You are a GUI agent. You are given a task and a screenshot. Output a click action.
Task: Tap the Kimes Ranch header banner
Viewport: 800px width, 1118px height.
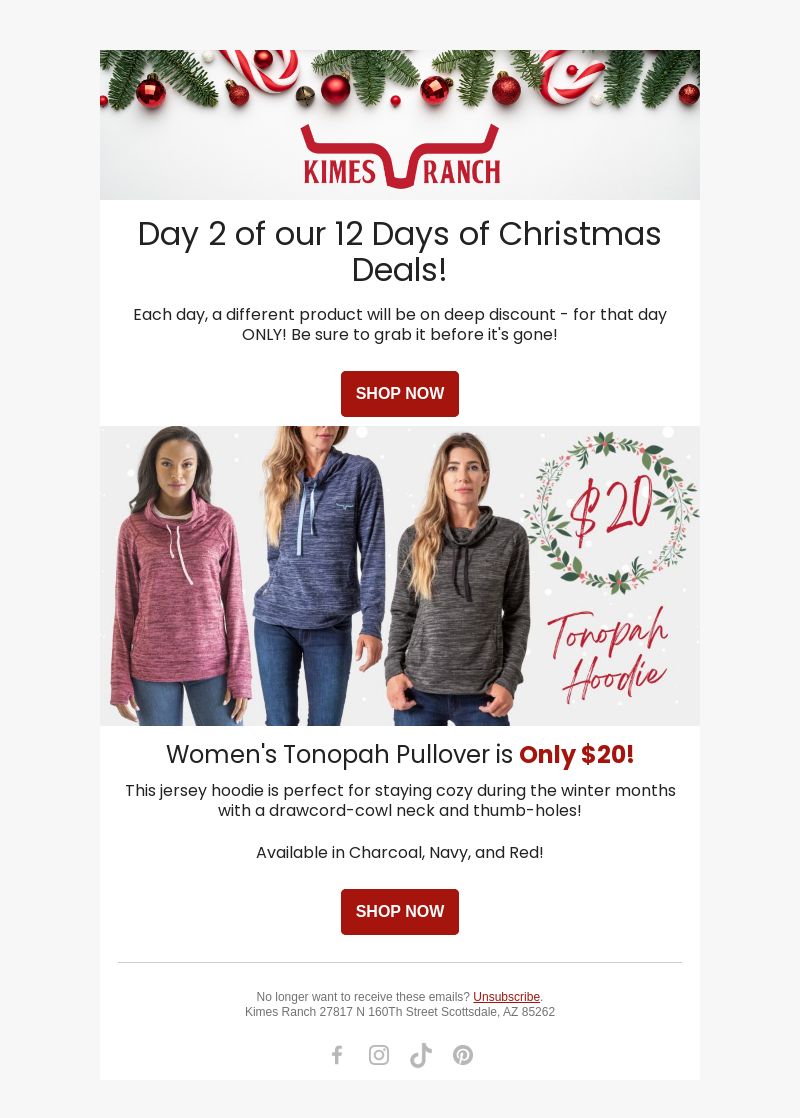(399, 125)
